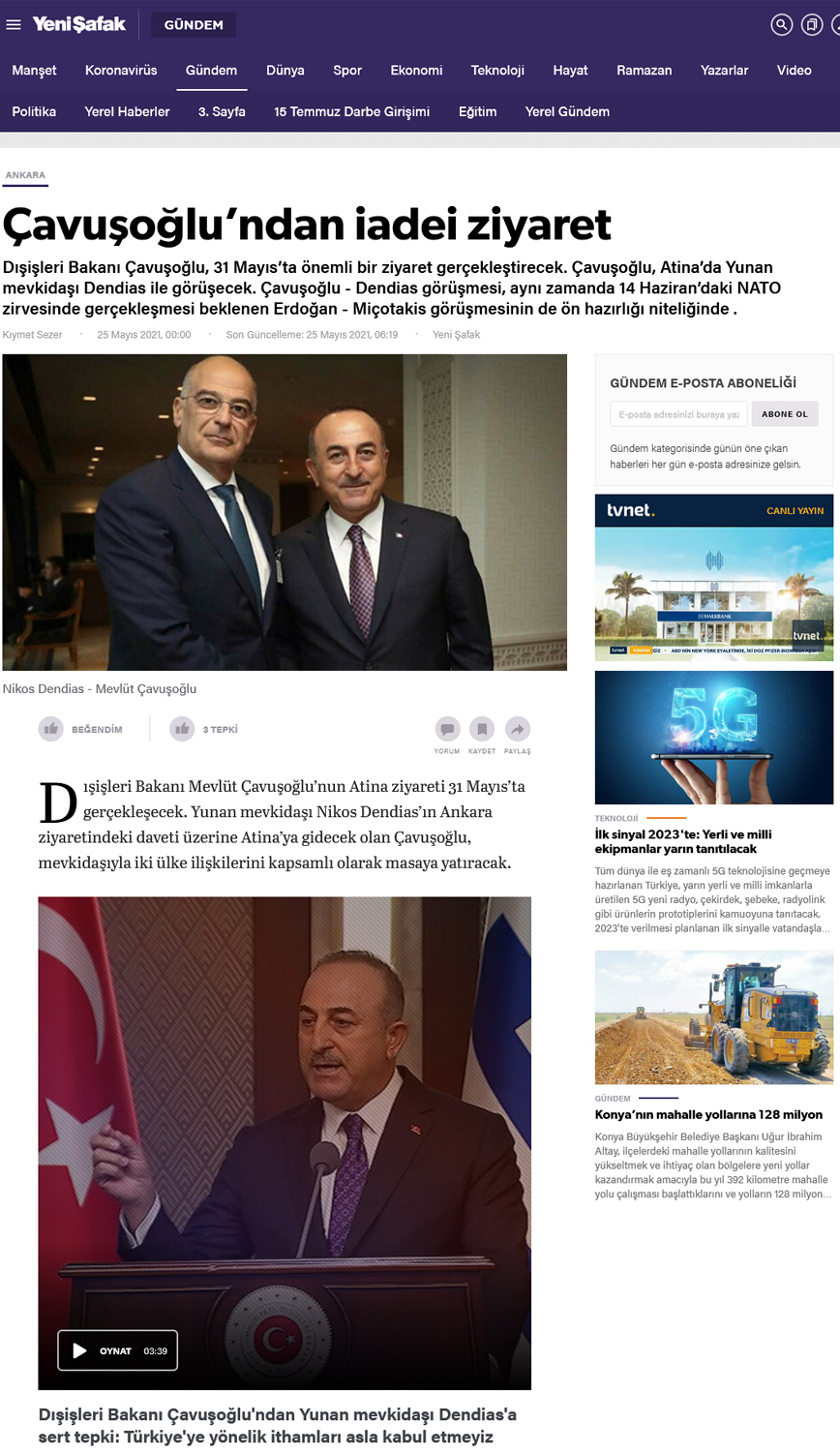Image resolution: width=840 pixels, height=1453 pixels.
Task: Open the 5G ilk sinyal 2023 article
Action: pyautogui.click(x=682, y=841)
